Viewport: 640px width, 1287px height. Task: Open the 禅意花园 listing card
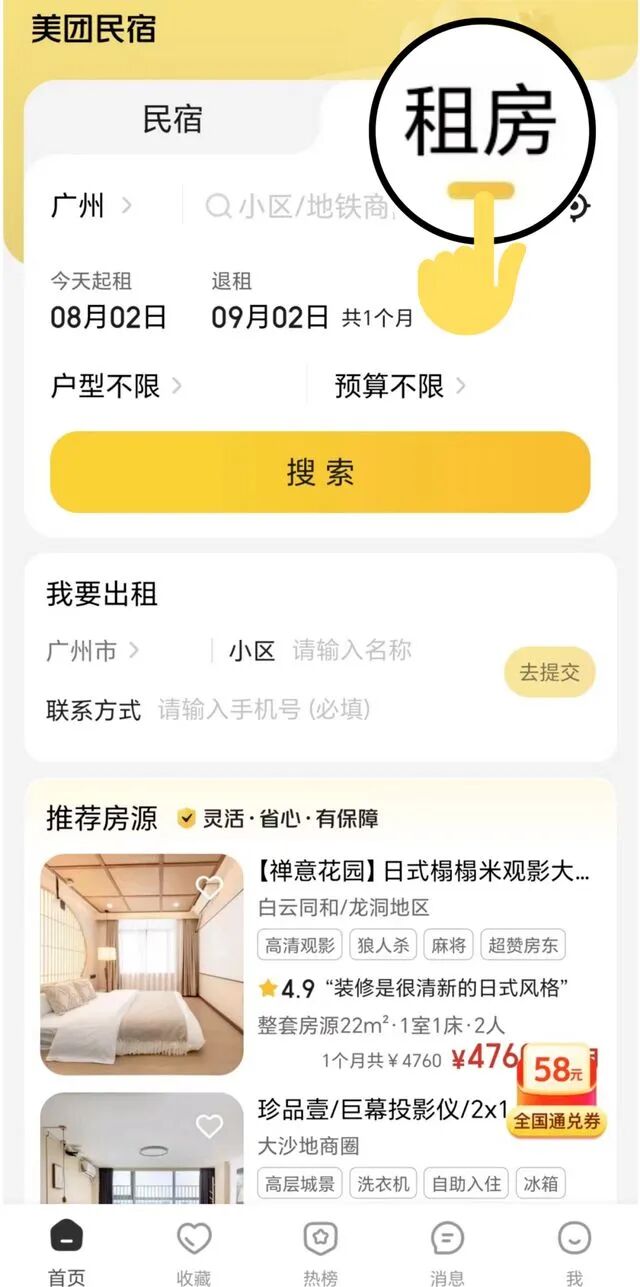[420, 960]
